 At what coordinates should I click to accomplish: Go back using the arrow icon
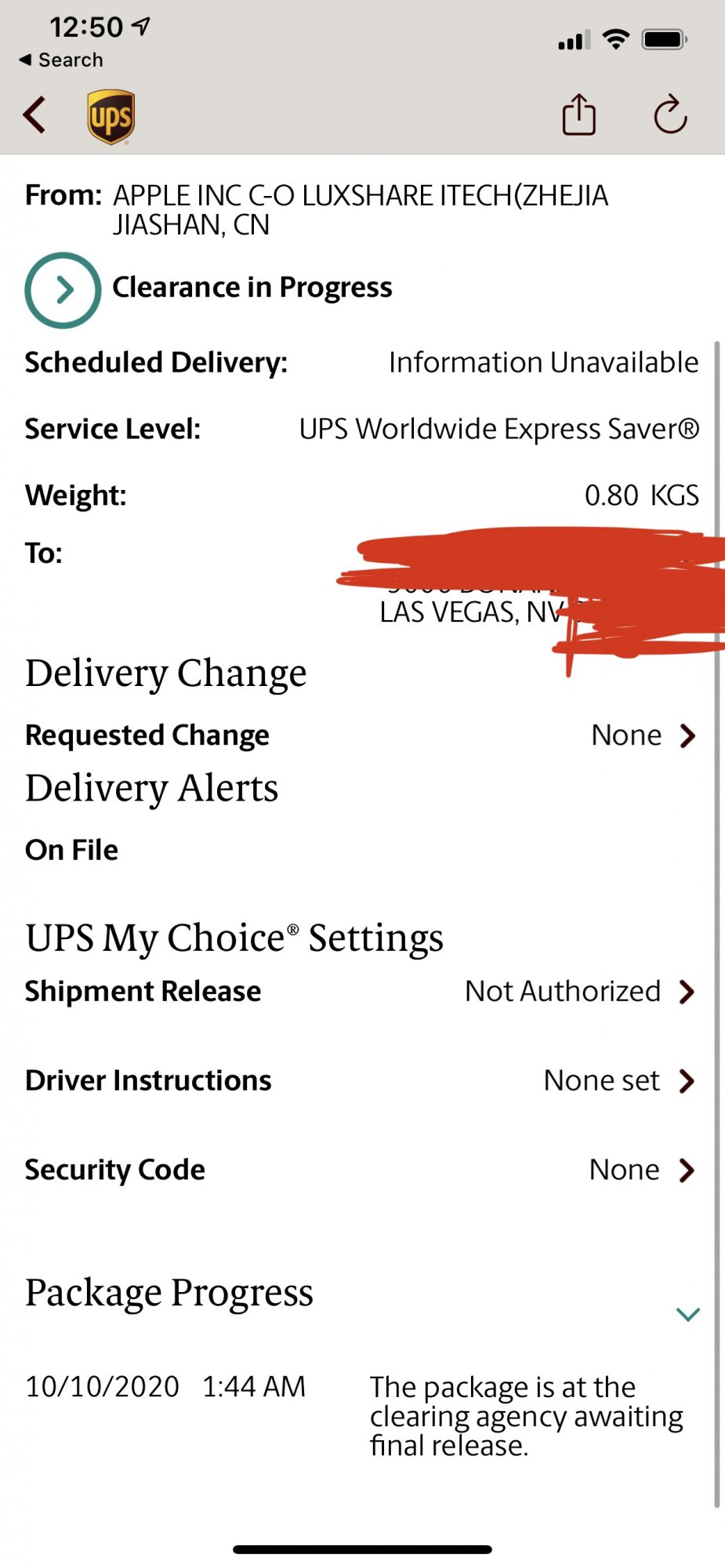point(34,115)
